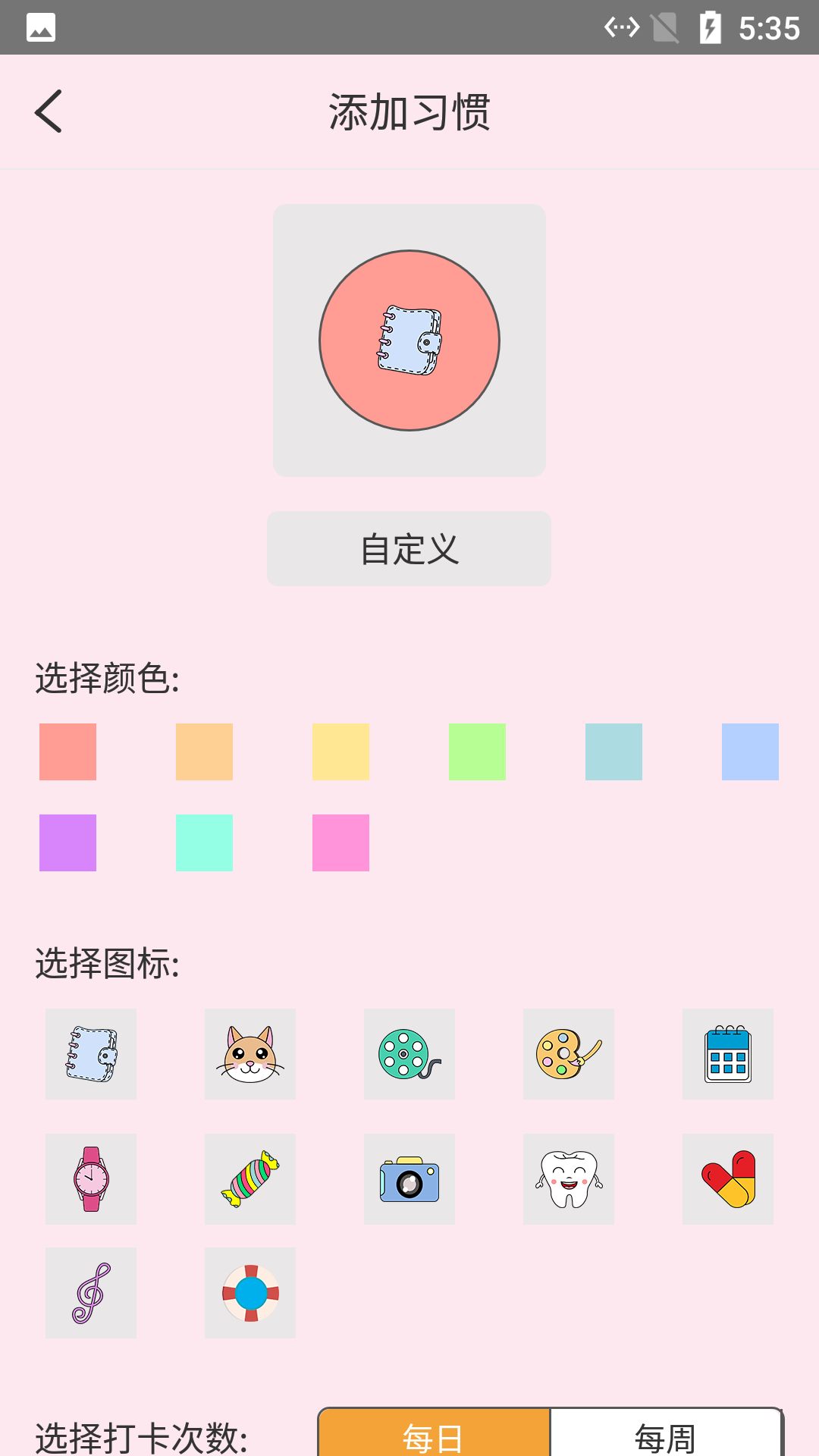The image size is (819, 1456).
Task: Choose the pink color swatch
Action: (340, 843)
